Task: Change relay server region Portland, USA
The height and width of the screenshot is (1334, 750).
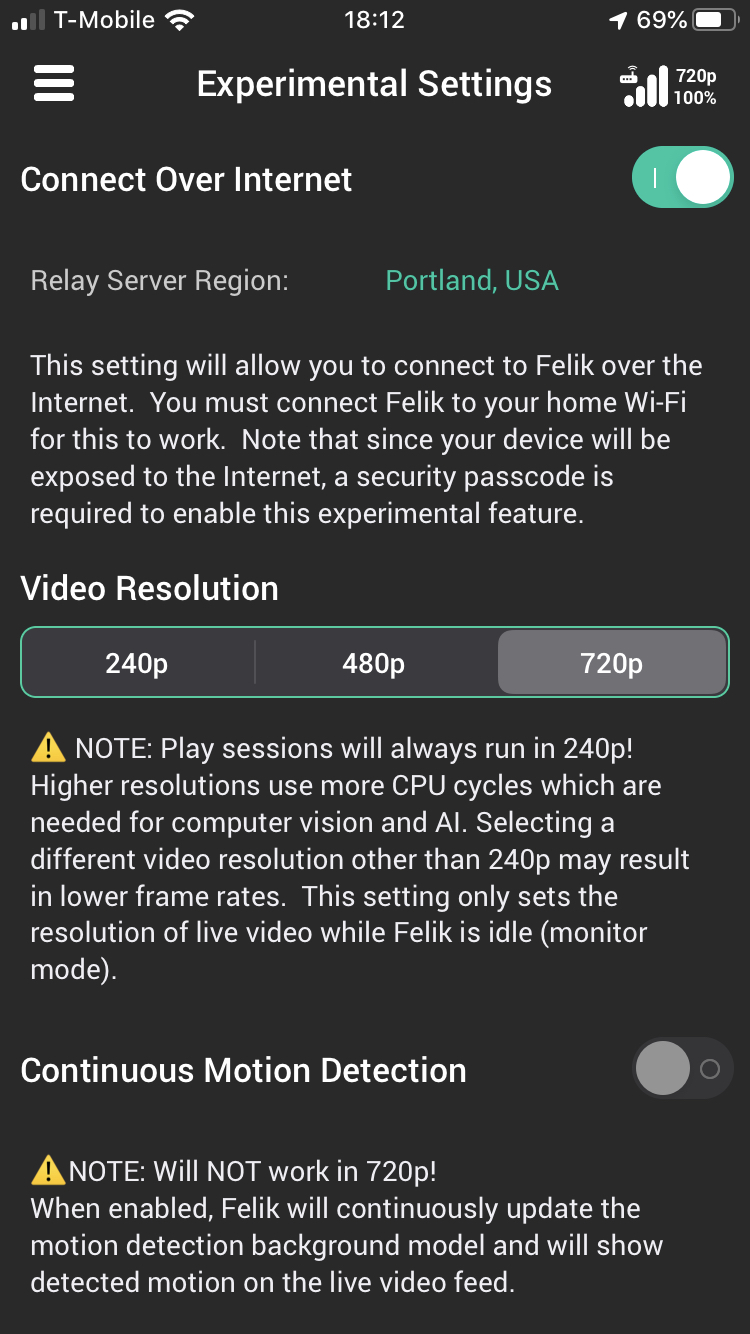Action: pyautogui.click(x=472, y=280)
